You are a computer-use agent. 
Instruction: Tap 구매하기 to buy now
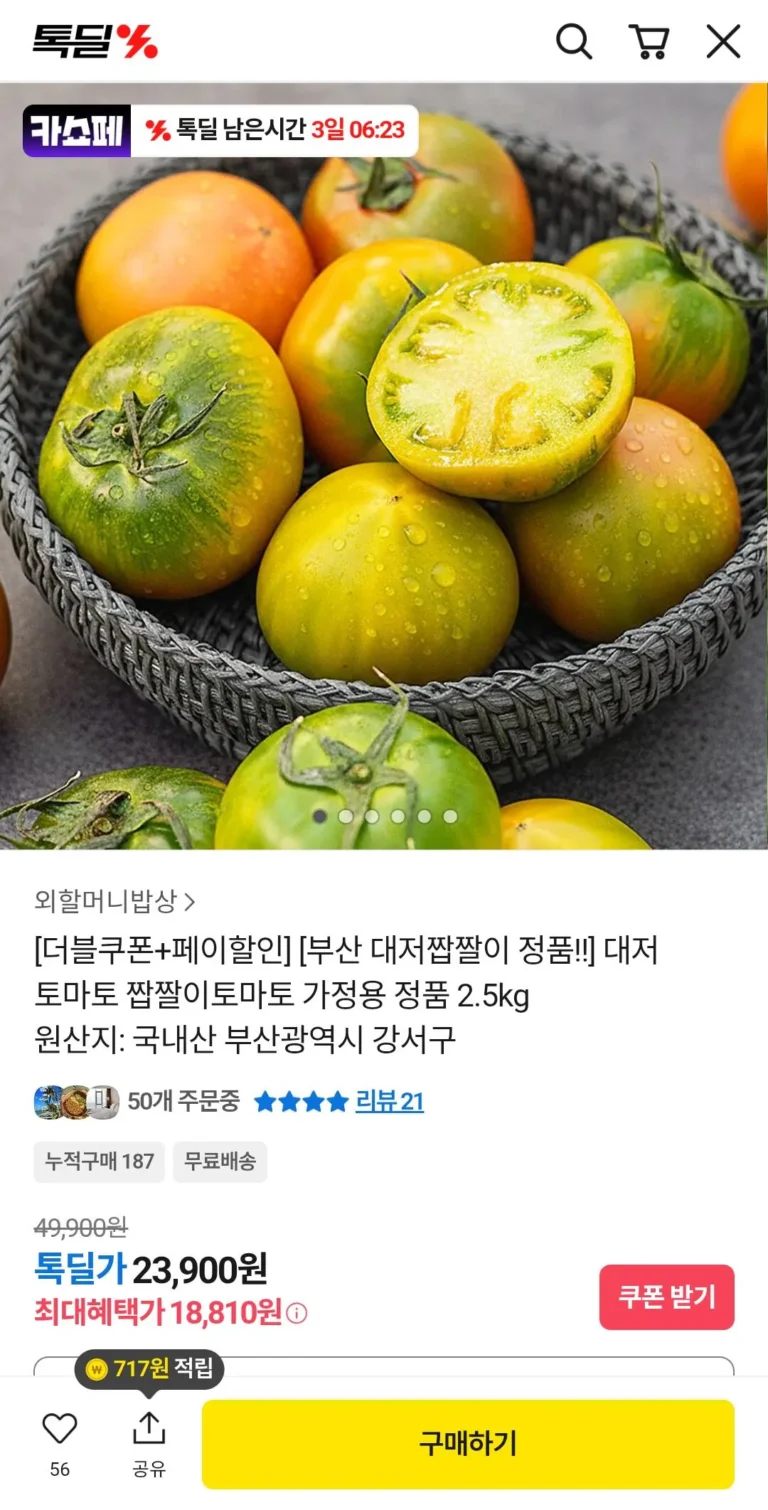(x=467, y=1443)
